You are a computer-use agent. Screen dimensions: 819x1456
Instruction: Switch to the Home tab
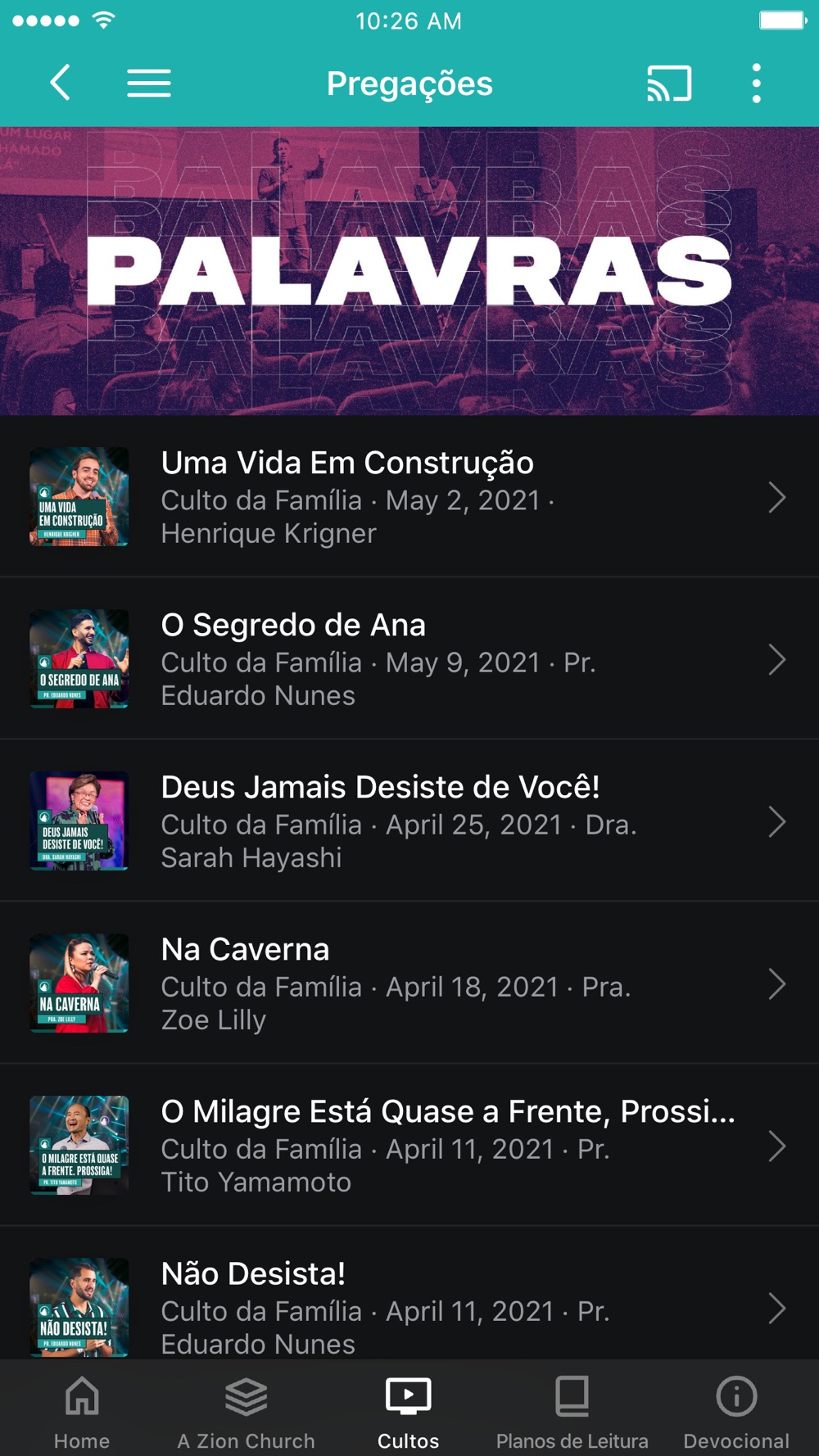(x=82, y=1410)
